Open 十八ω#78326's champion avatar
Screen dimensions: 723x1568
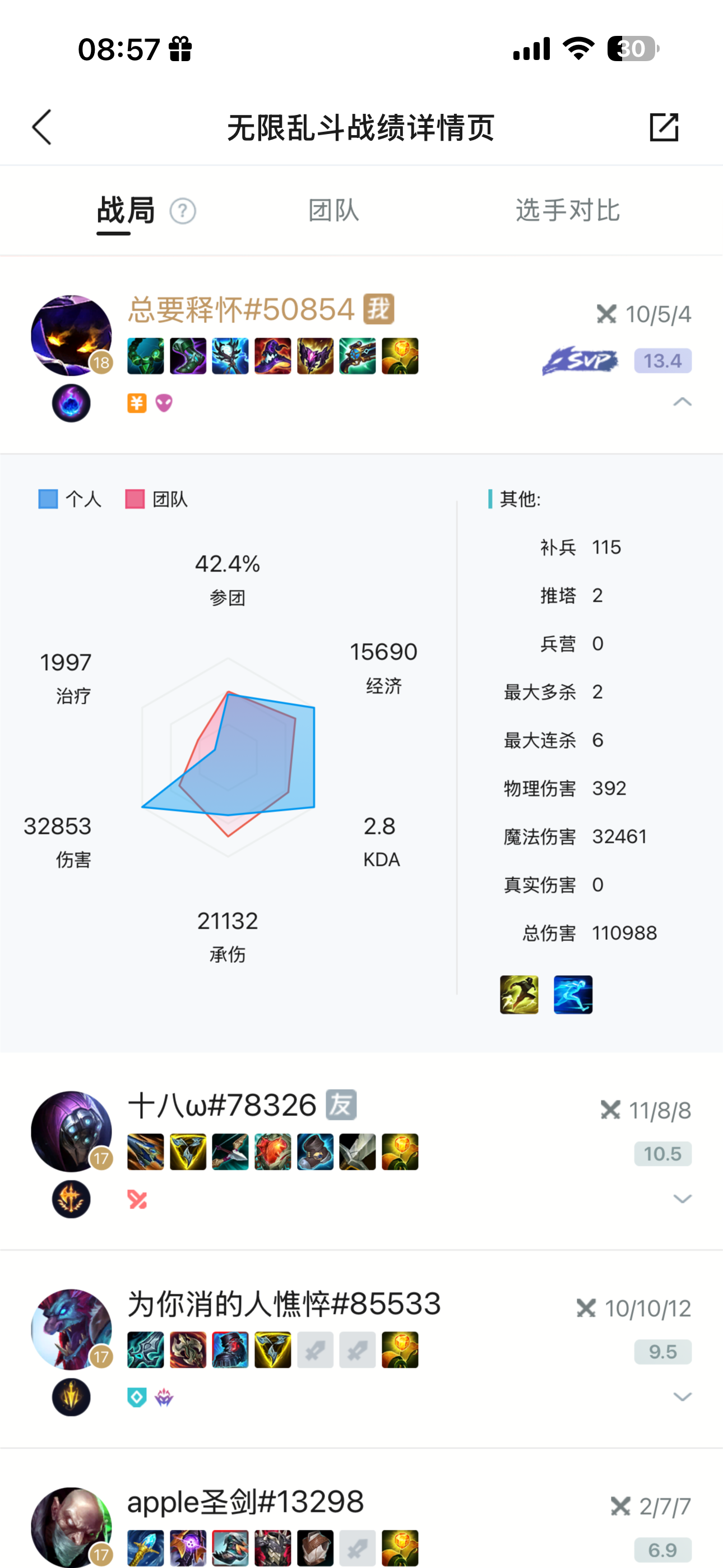click(71, 1131)
